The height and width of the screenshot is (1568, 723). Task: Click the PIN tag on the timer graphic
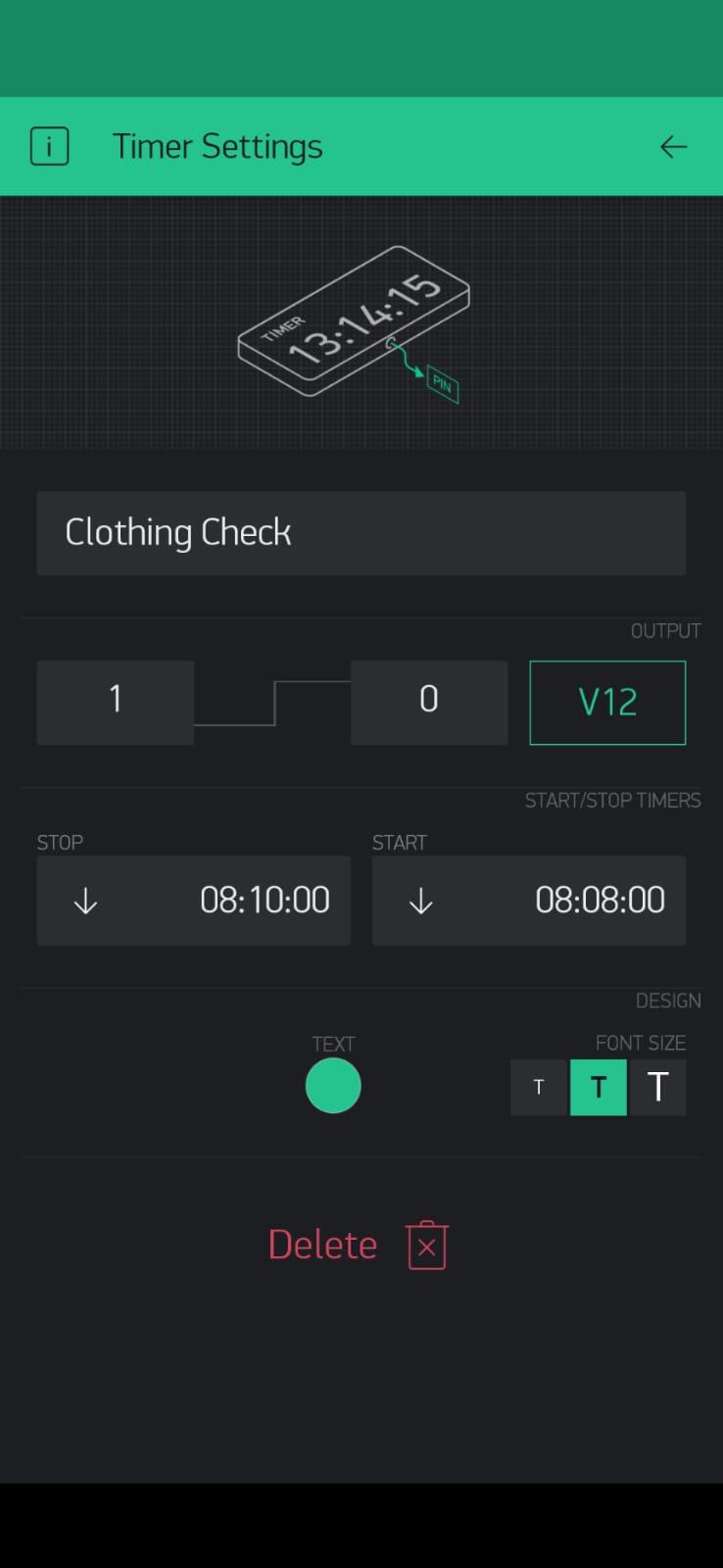coord(442,386)
